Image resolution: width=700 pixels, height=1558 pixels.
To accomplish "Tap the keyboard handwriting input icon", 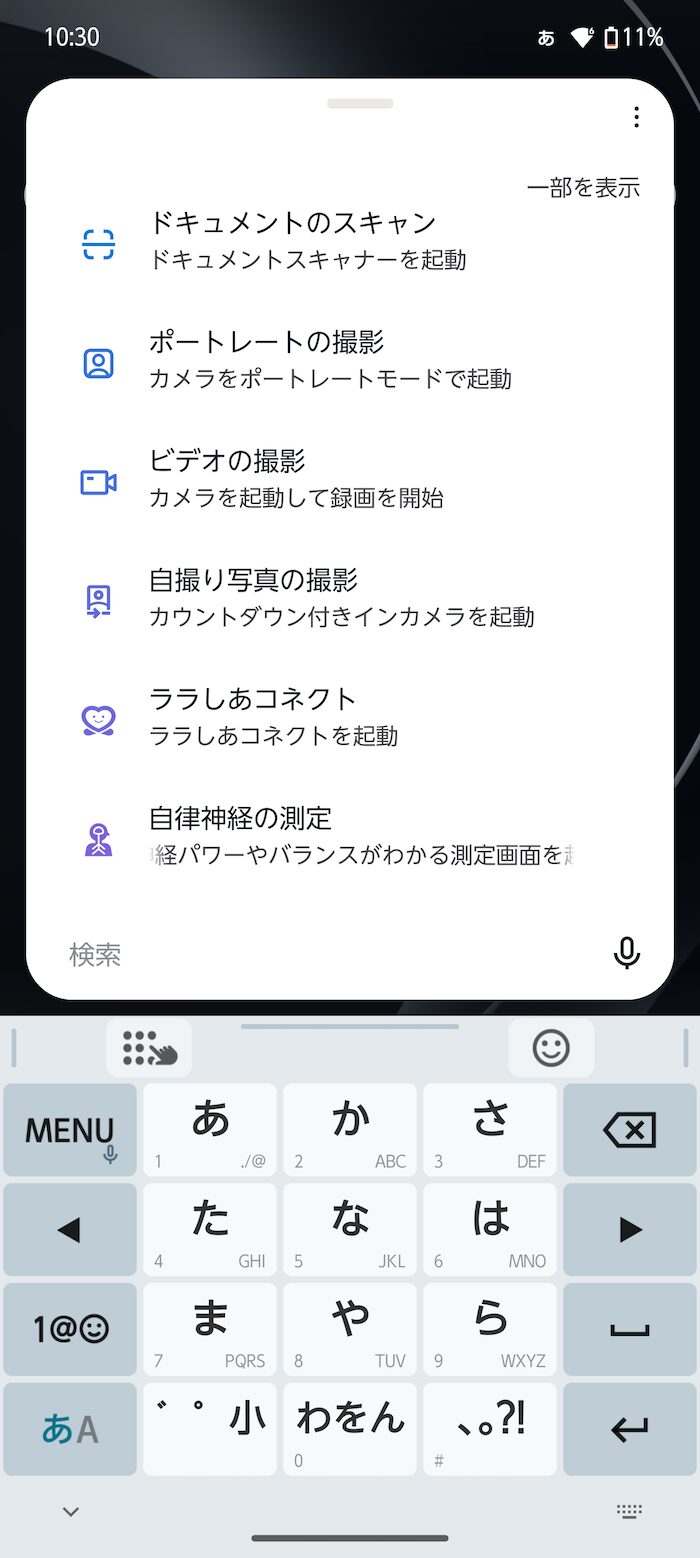I will click(x=149, y=1048).
